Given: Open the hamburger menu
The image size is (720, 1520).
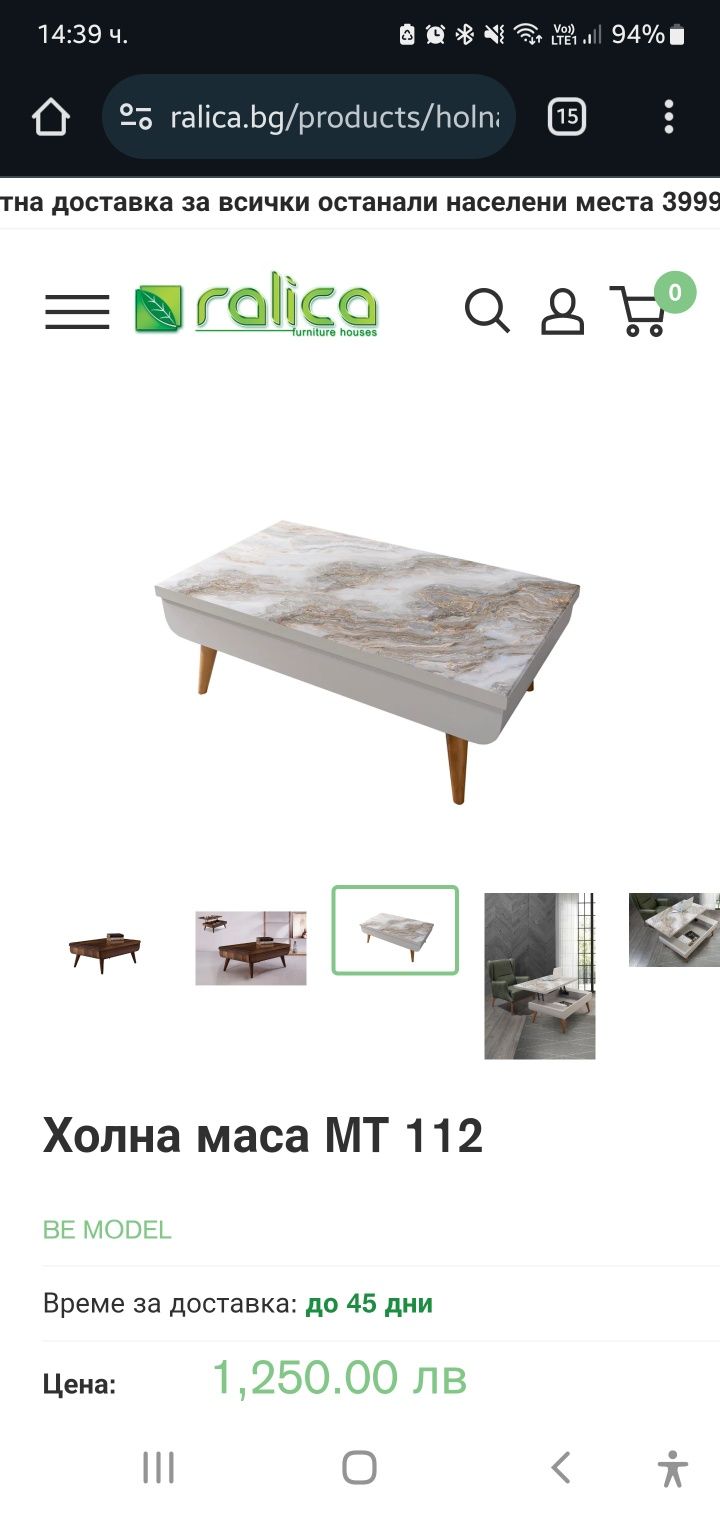Looking at the screenshot, I should point(77,312).
